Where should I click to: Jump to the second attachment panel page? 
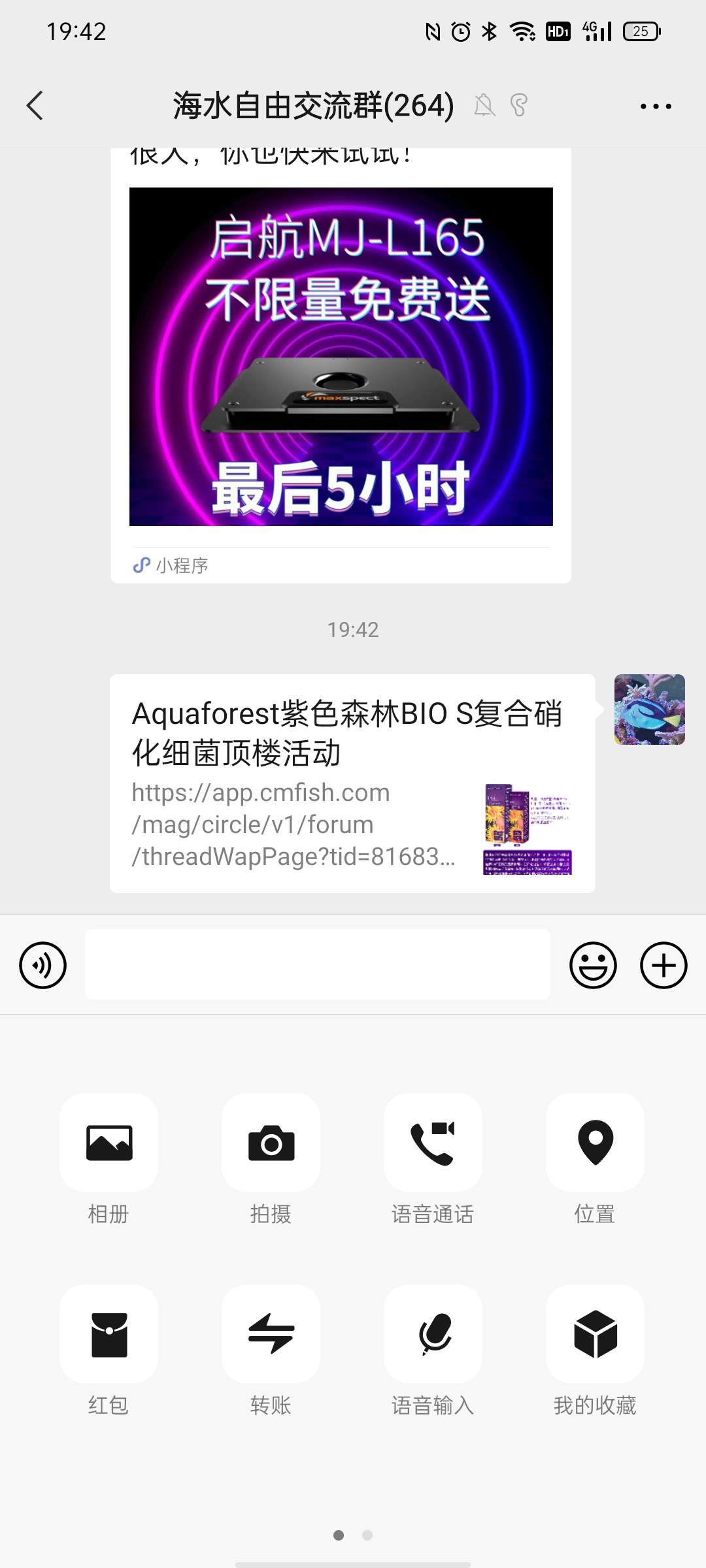pos(367,1535)
